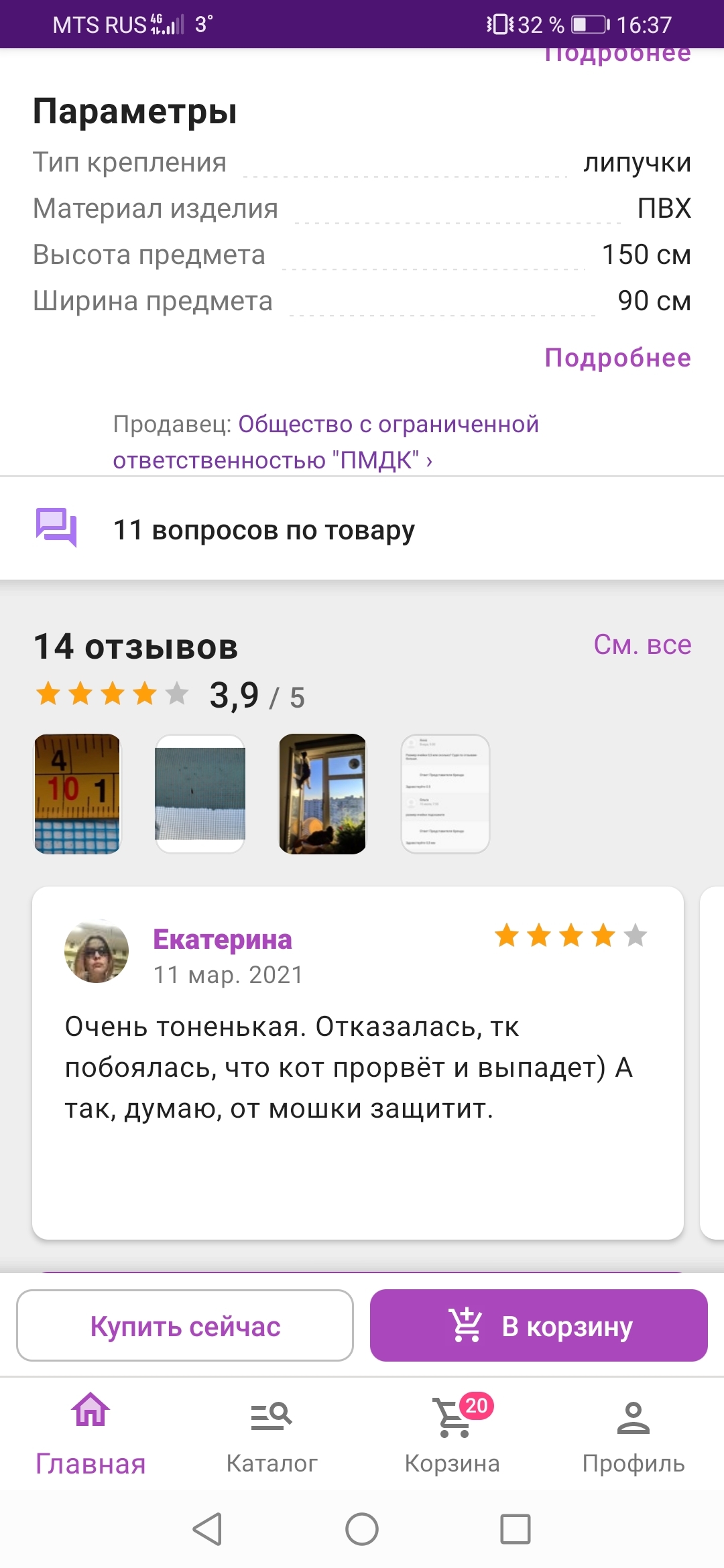
Task: Add the item with В корзину
Action: (539, 1325)
